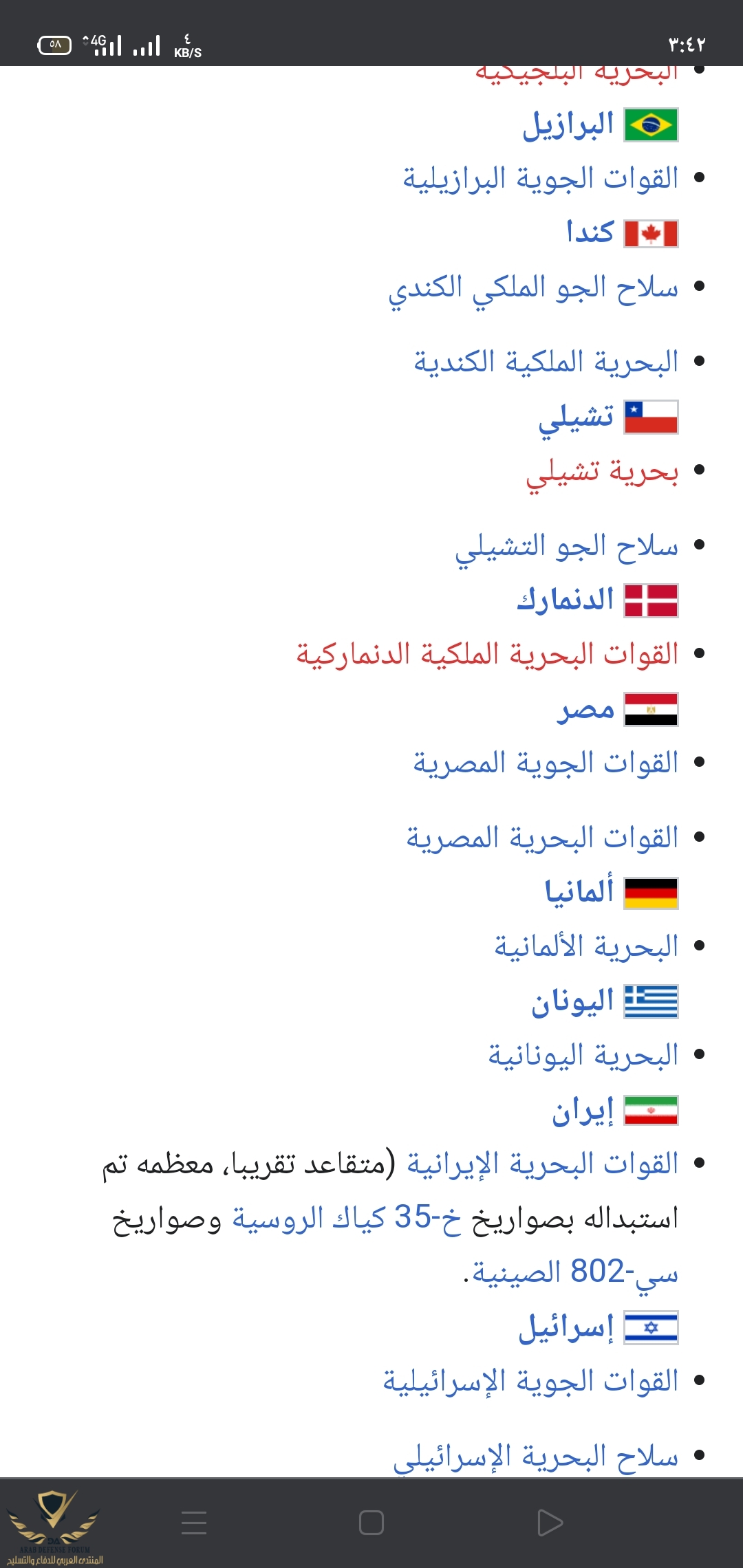743x1568 pixels.
Task: Open the البحرية الملكية الكندية link
Action: coord(546,362)
